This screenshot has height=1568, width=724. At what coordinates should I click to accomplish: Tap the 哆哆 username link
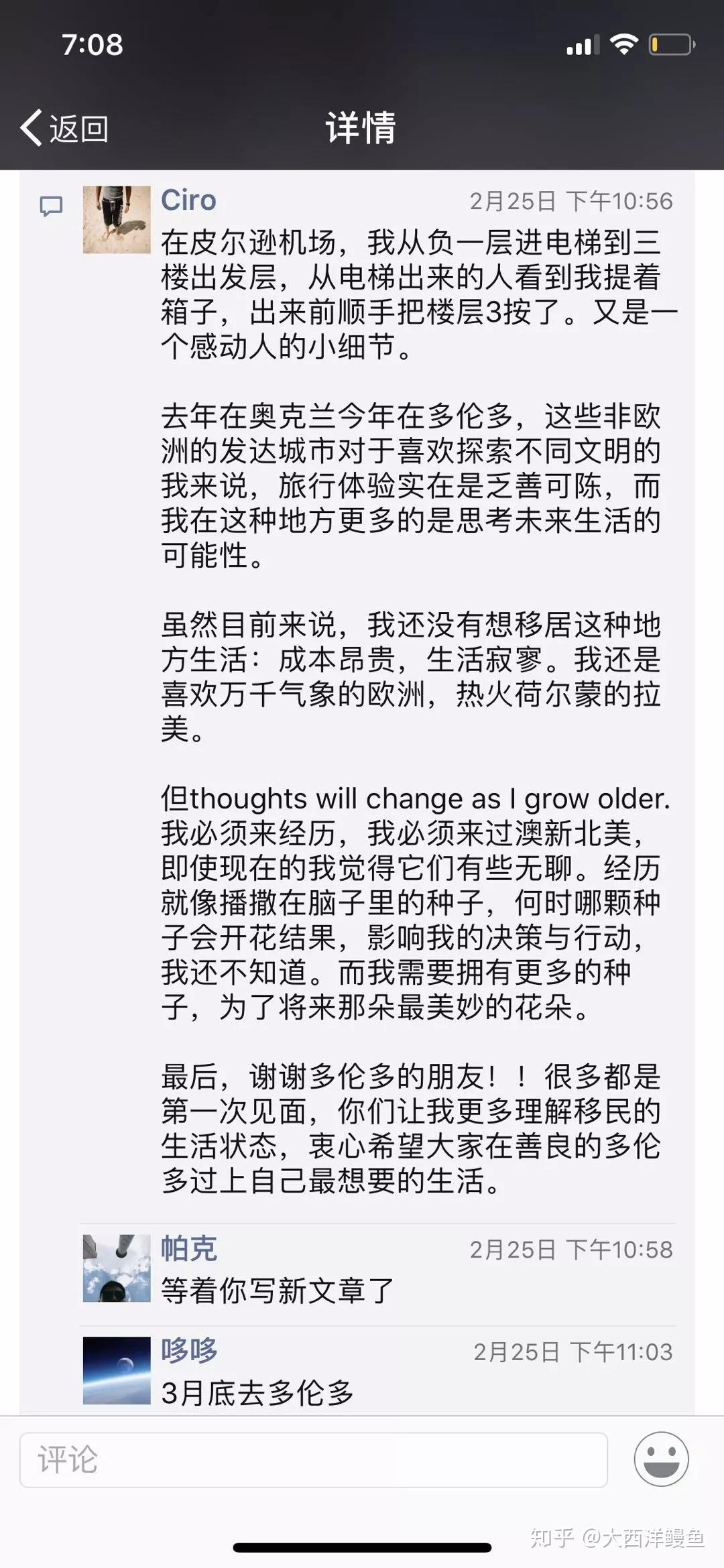[189, 1351]
